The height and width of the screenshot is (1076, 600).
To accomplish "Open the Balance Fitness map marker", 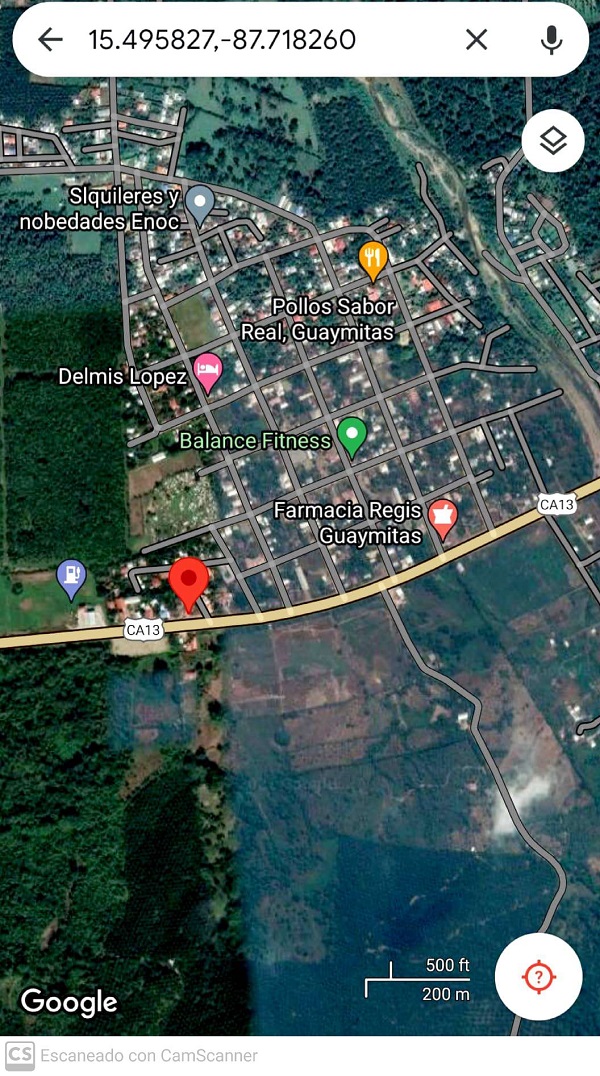I will 352,435.
